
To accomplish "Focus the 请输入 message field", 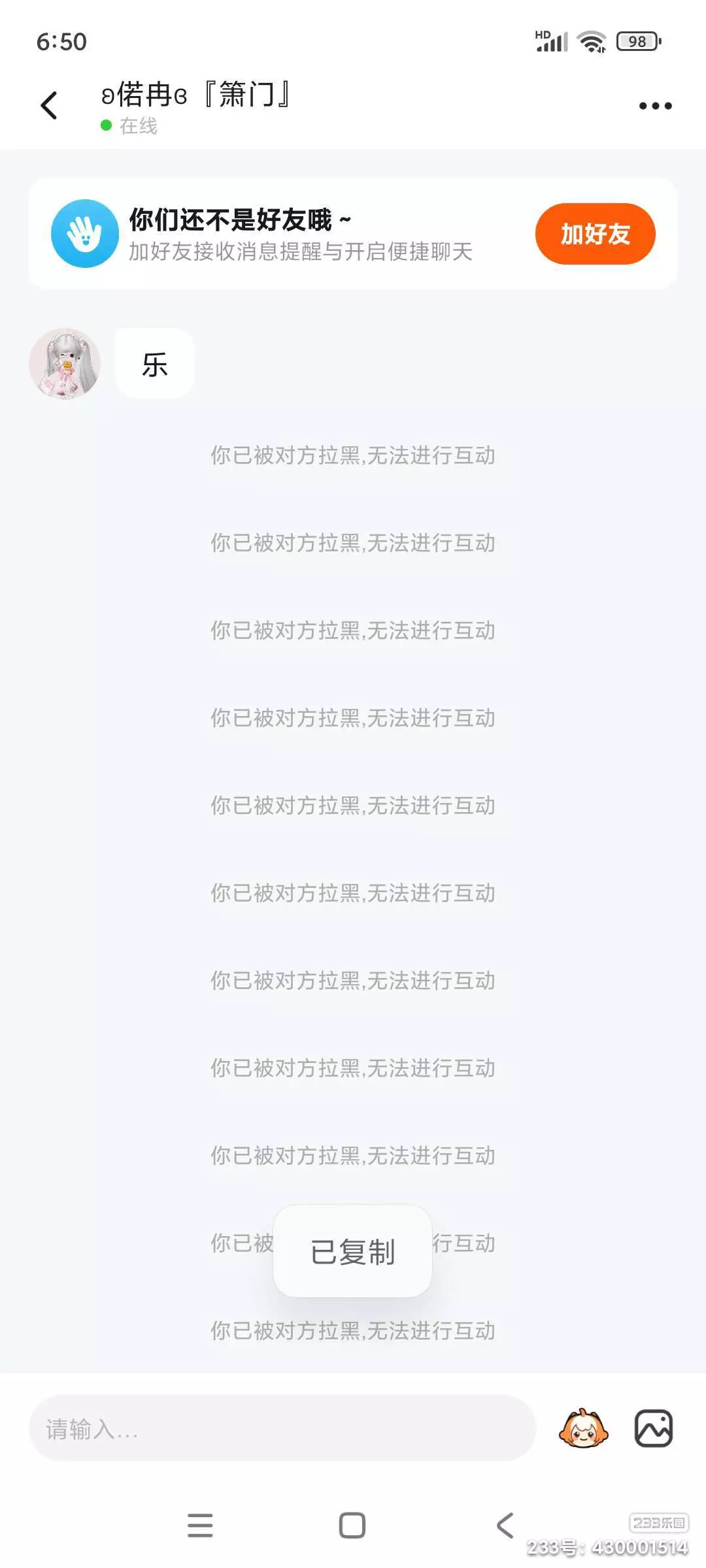I will click(282, 1428).
